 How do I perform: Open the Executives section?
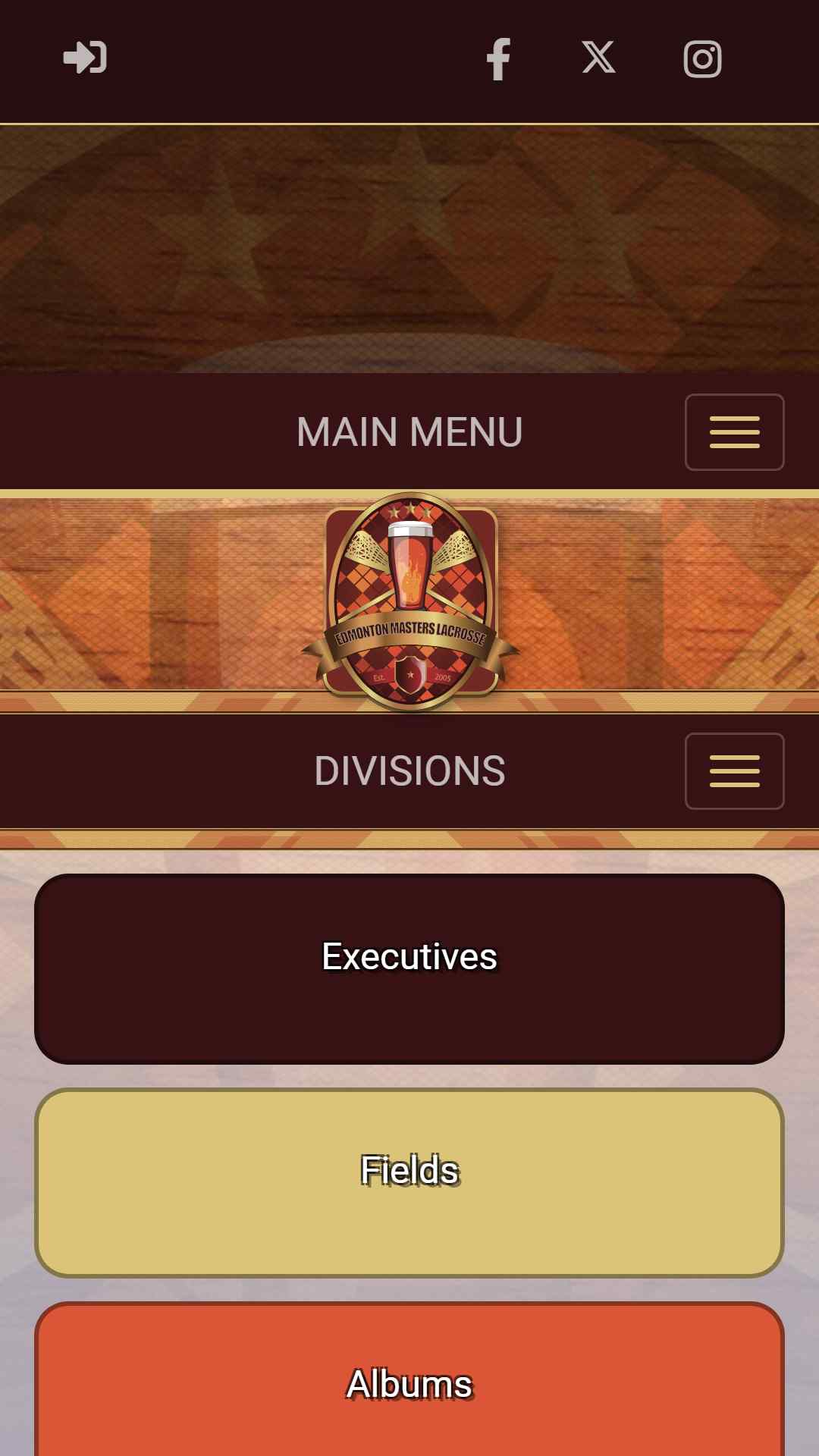coord(409,968)
